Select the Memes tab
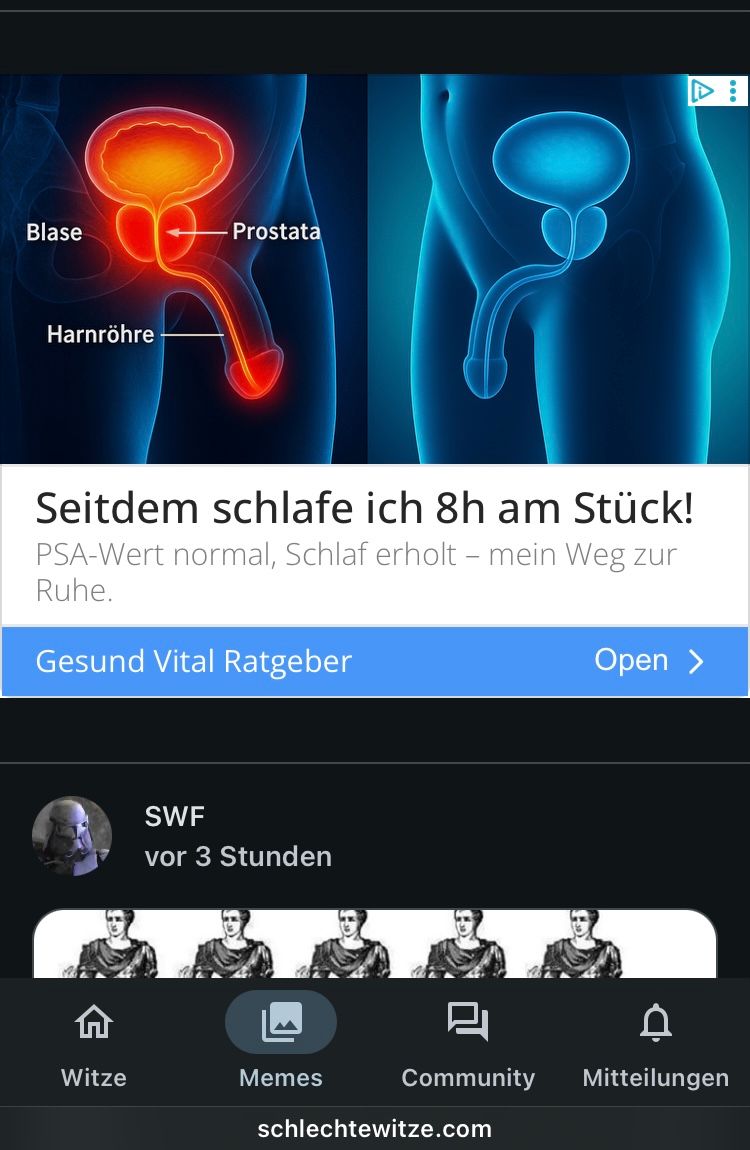Screen dimensions: 750x1150 [x=281, y=1045]
